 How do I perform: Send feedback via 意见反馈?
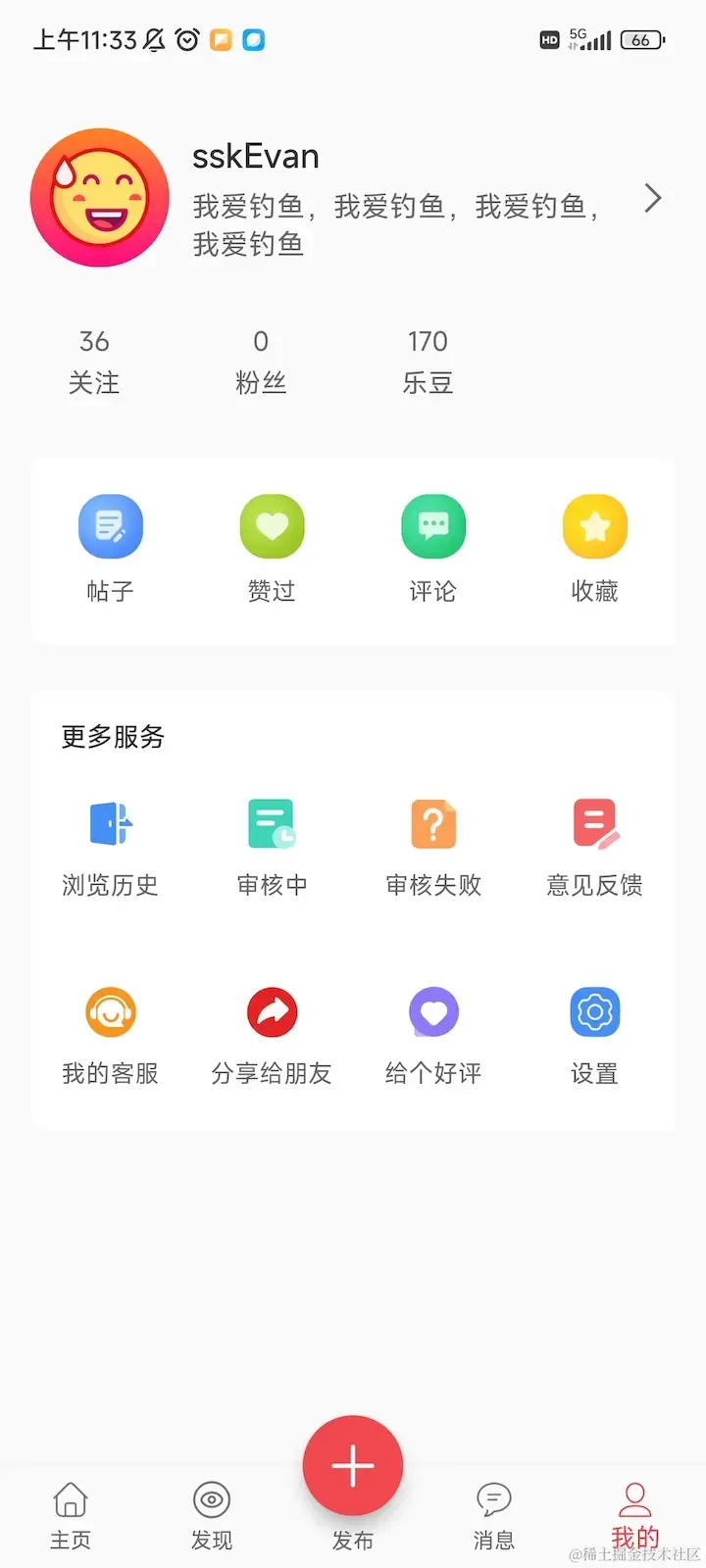[x=594, y=847]
